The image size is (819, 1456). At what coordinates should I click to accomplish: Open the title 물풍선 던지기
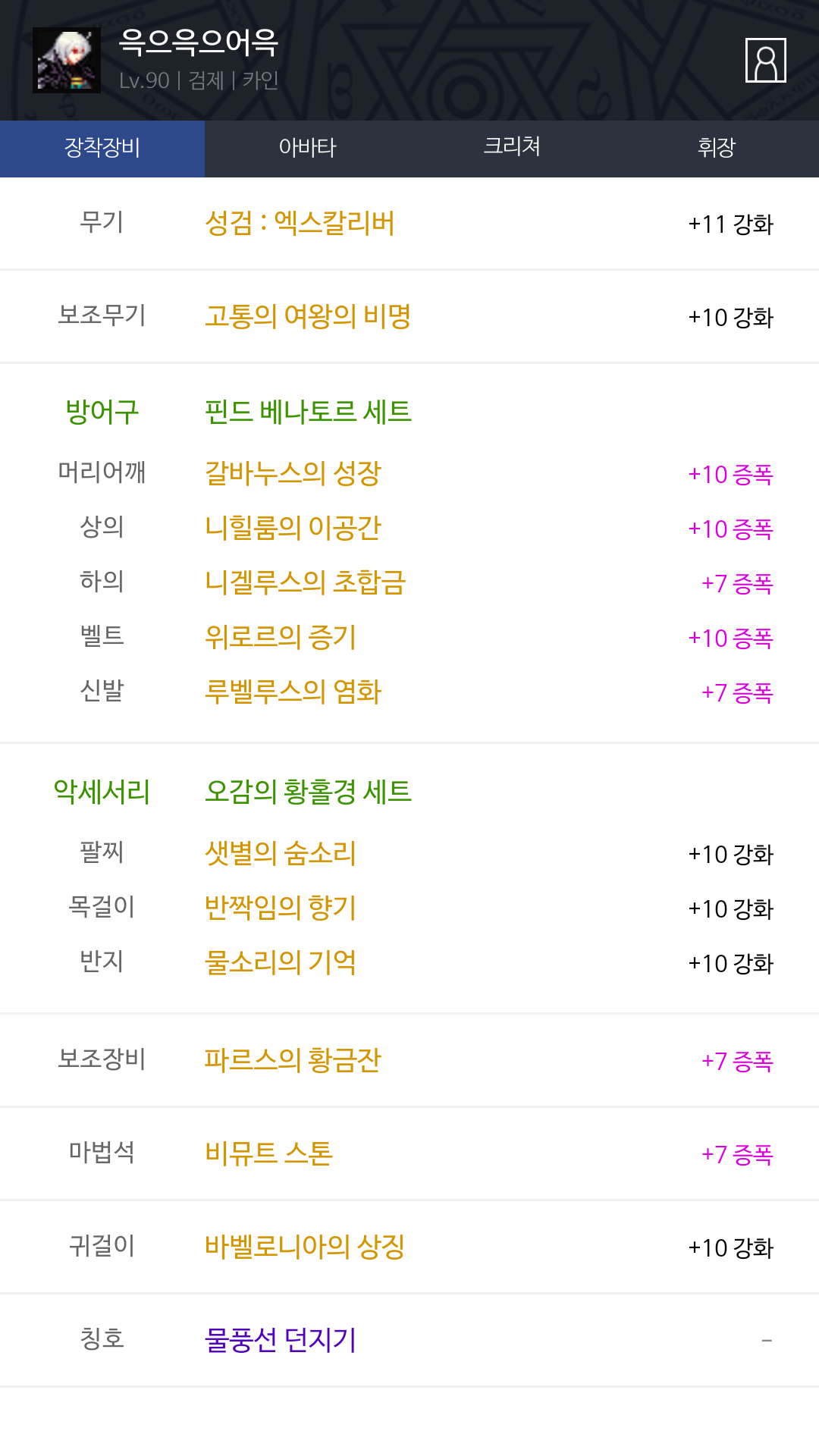281,1340
